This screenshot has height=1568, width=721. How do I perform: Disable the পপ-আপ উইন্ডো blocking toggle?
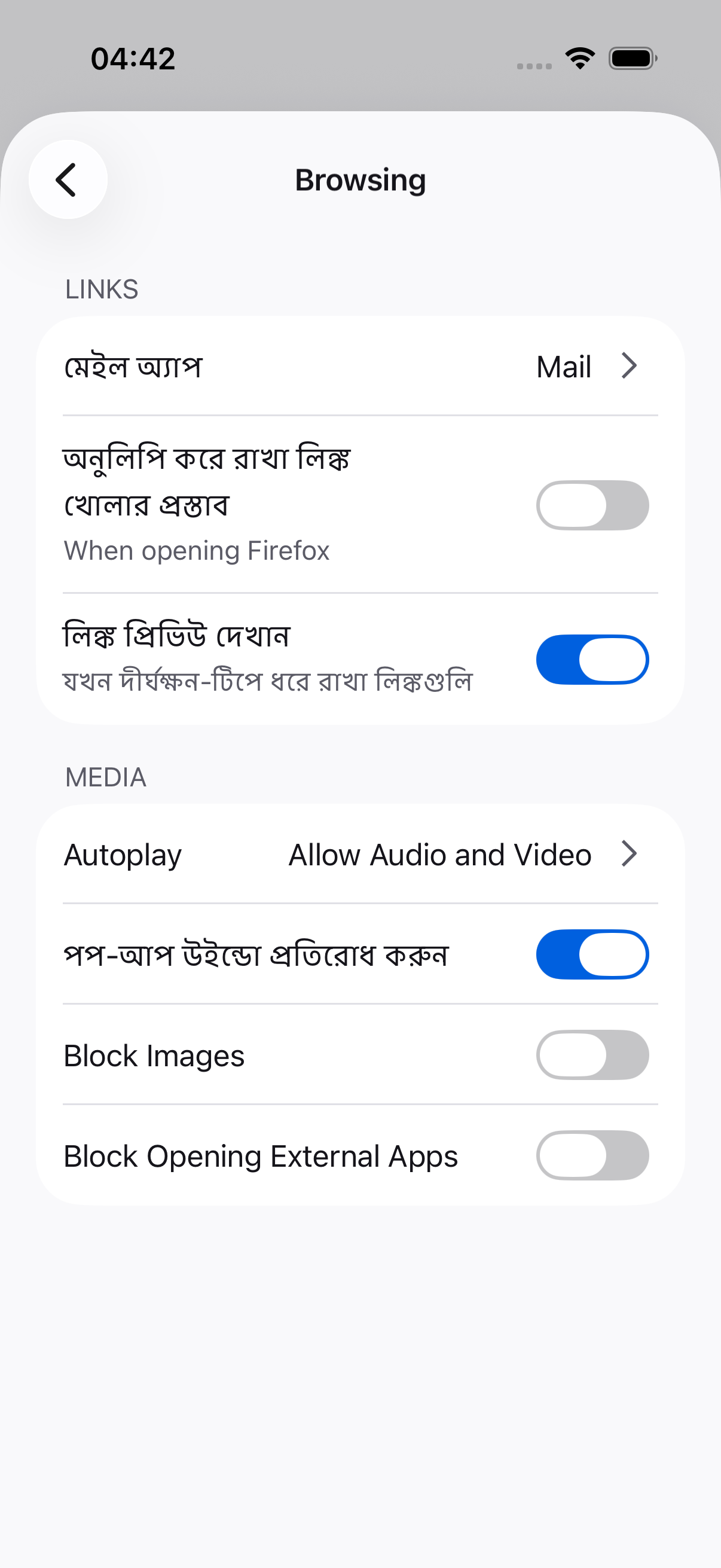592,954
